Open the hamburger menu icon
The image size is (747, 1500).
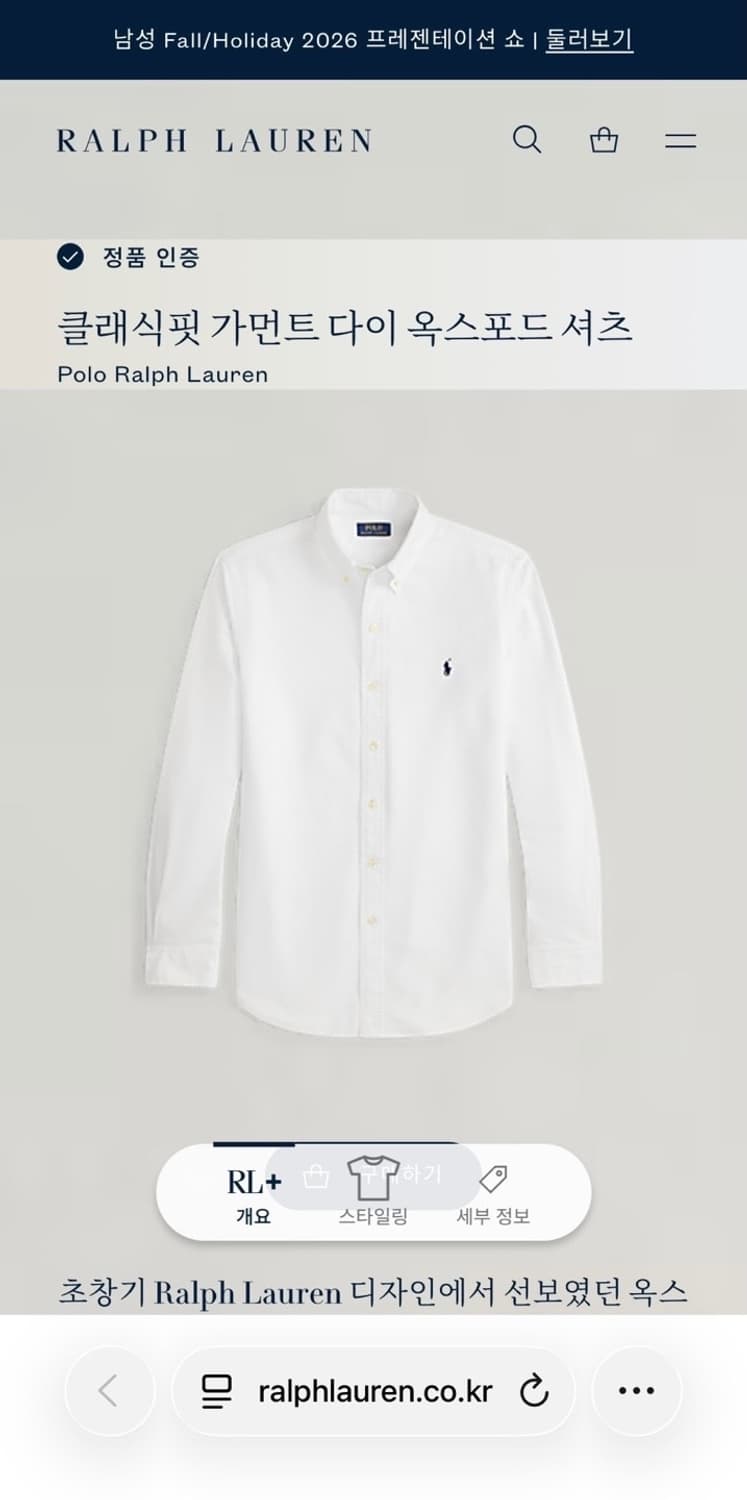(x=679, y=140)
